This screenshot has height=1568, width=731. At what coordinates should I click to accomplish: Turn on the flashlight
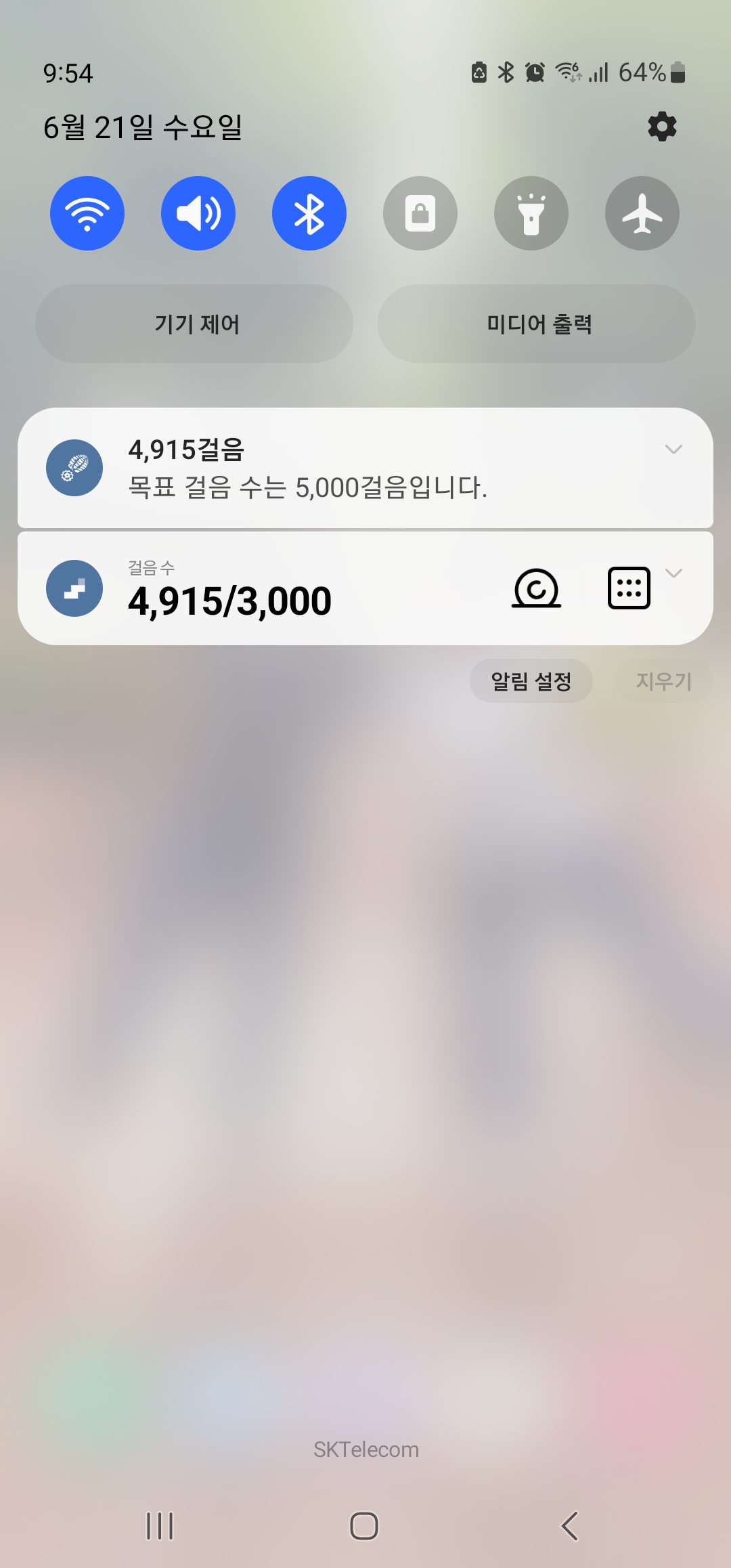point(531,213)
